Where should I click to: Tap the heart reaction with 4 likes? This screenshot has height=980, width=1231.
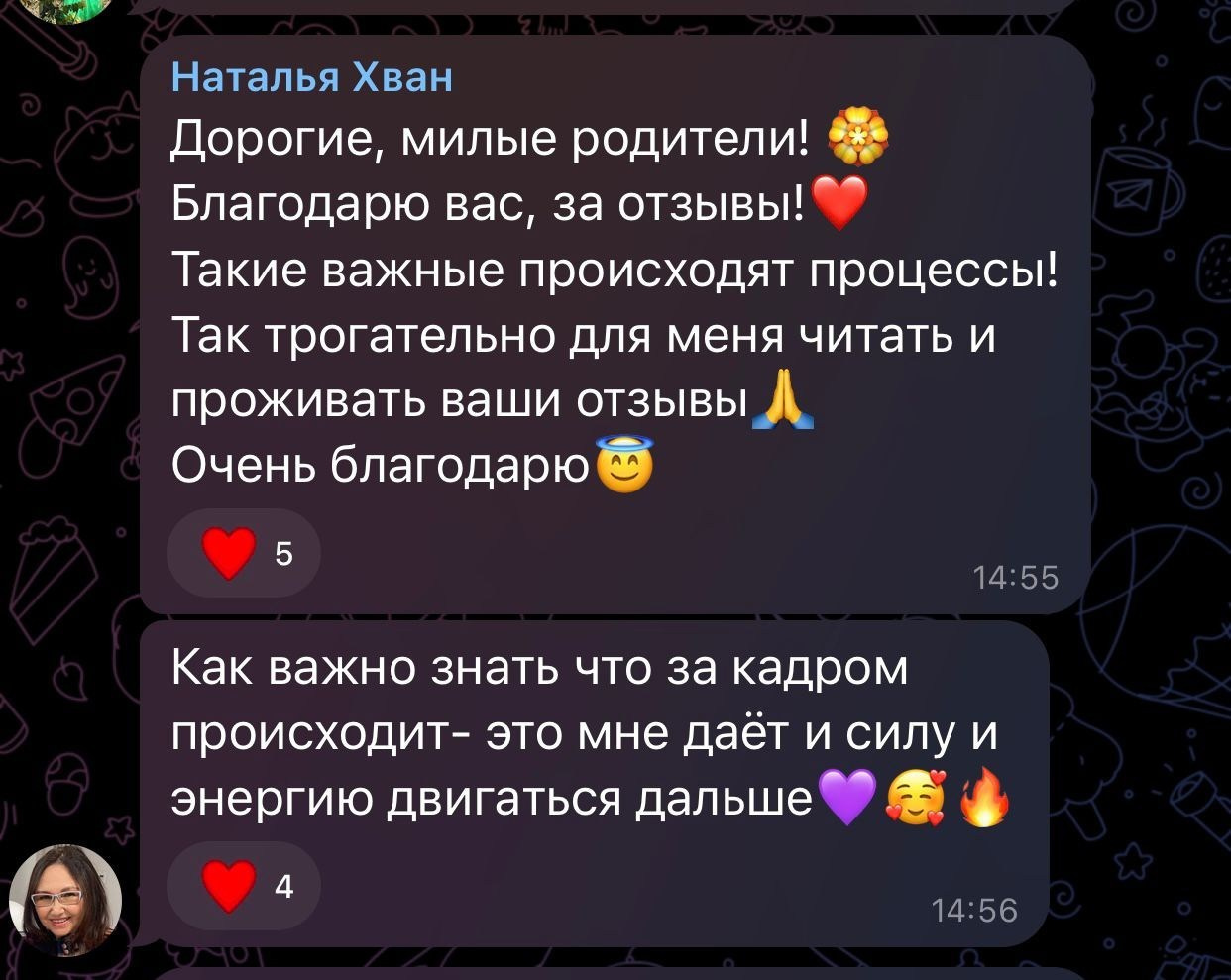244,885
